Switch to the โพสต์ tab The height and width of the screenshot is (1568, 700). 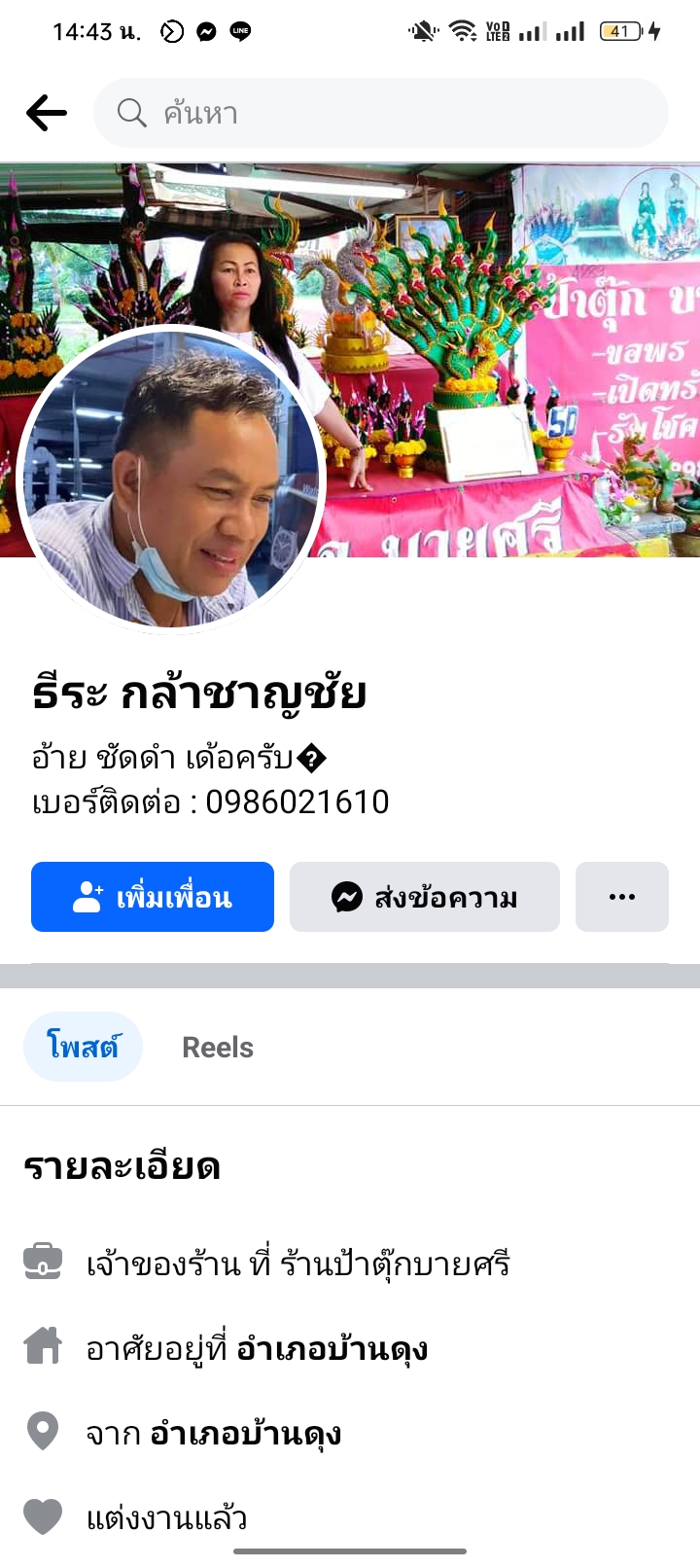(x=83, y=1047)
